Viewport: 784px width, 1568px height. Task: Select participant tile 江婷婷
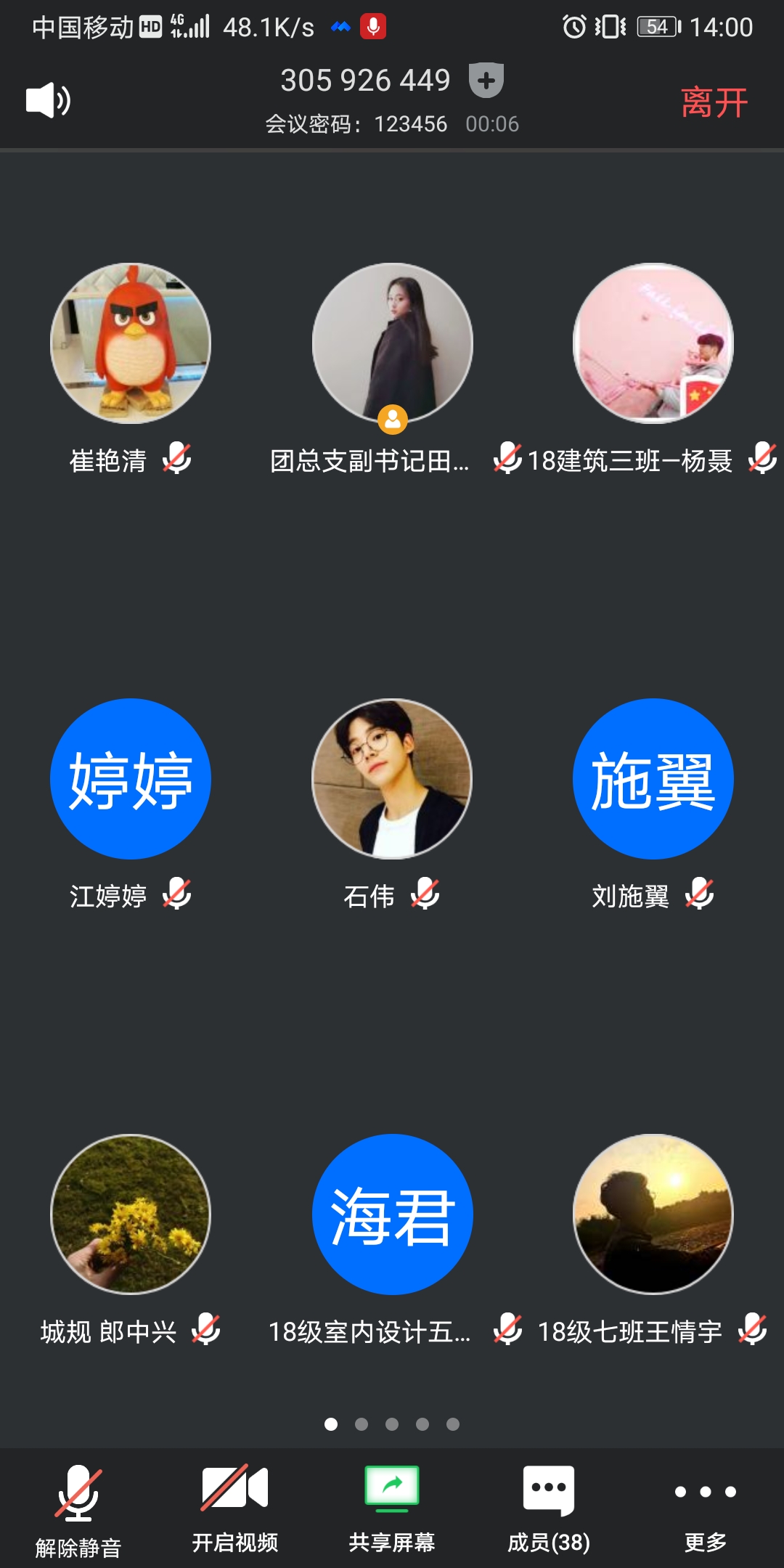[x=131, y=779]
